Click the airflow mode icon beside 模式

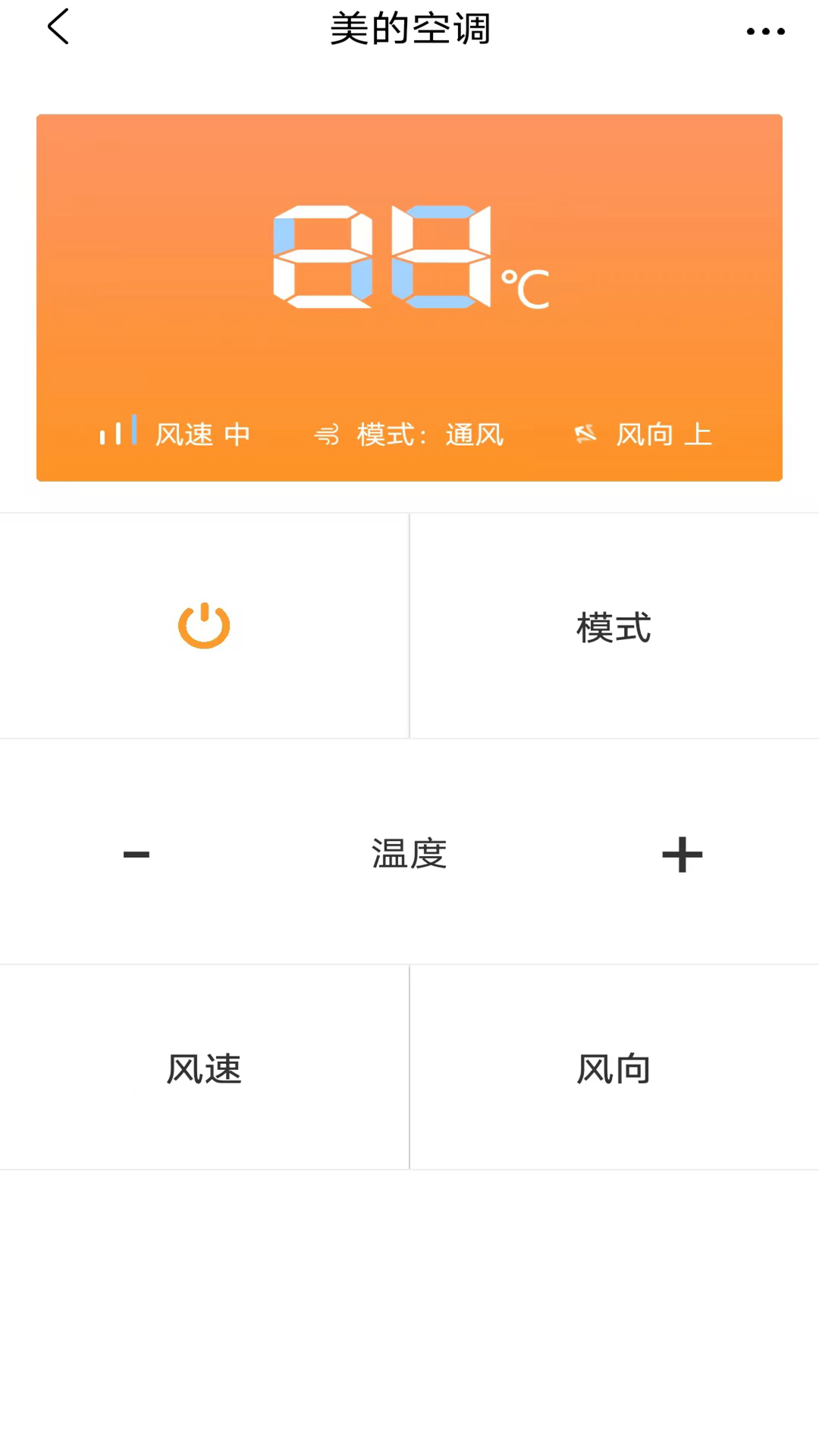328,434
